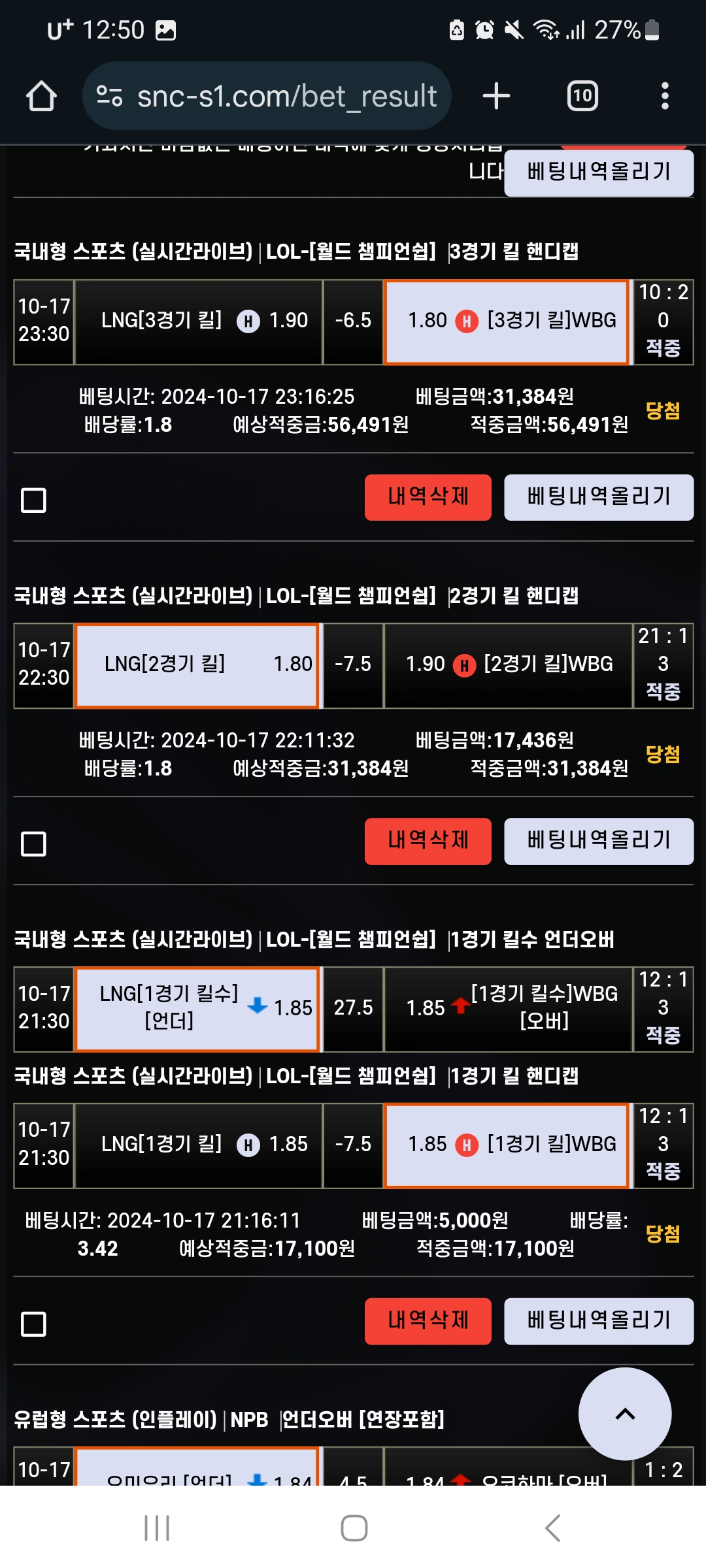This screenshot has height=1568, width=706.
Task: Tap the snc-s1.com address bar
Action: [267, 96]
